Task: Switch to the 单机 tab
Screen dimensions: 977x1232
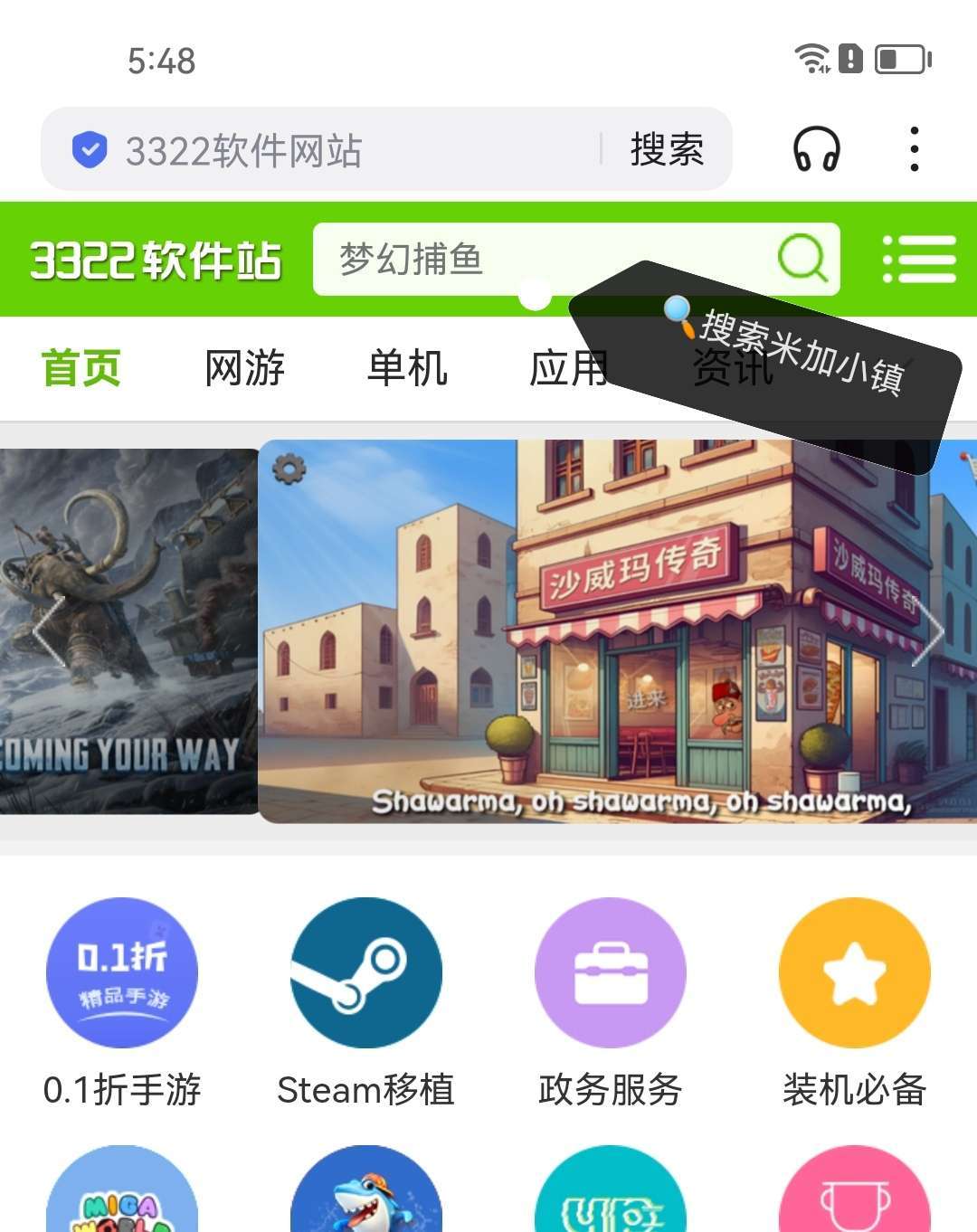Action: (407, 369)
